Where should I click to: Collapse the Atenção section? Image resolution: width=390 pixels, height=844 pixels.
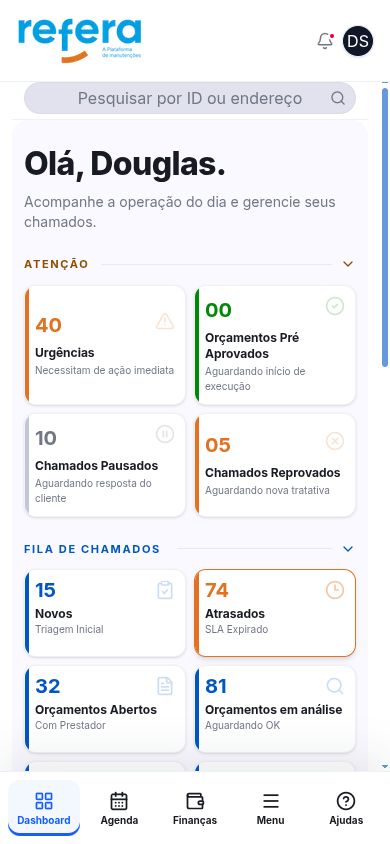point(348,264)
